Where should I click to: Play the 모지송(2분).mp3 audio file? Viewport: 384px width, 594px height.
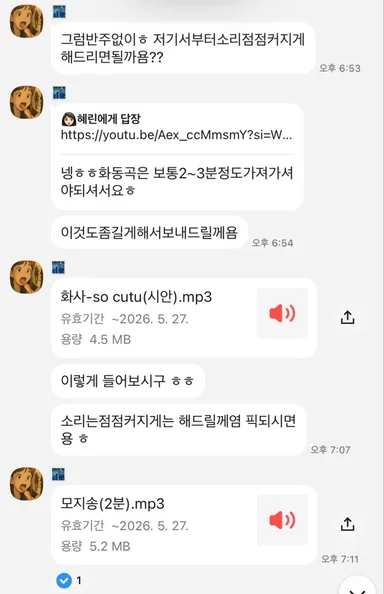(x=282, y=520)
